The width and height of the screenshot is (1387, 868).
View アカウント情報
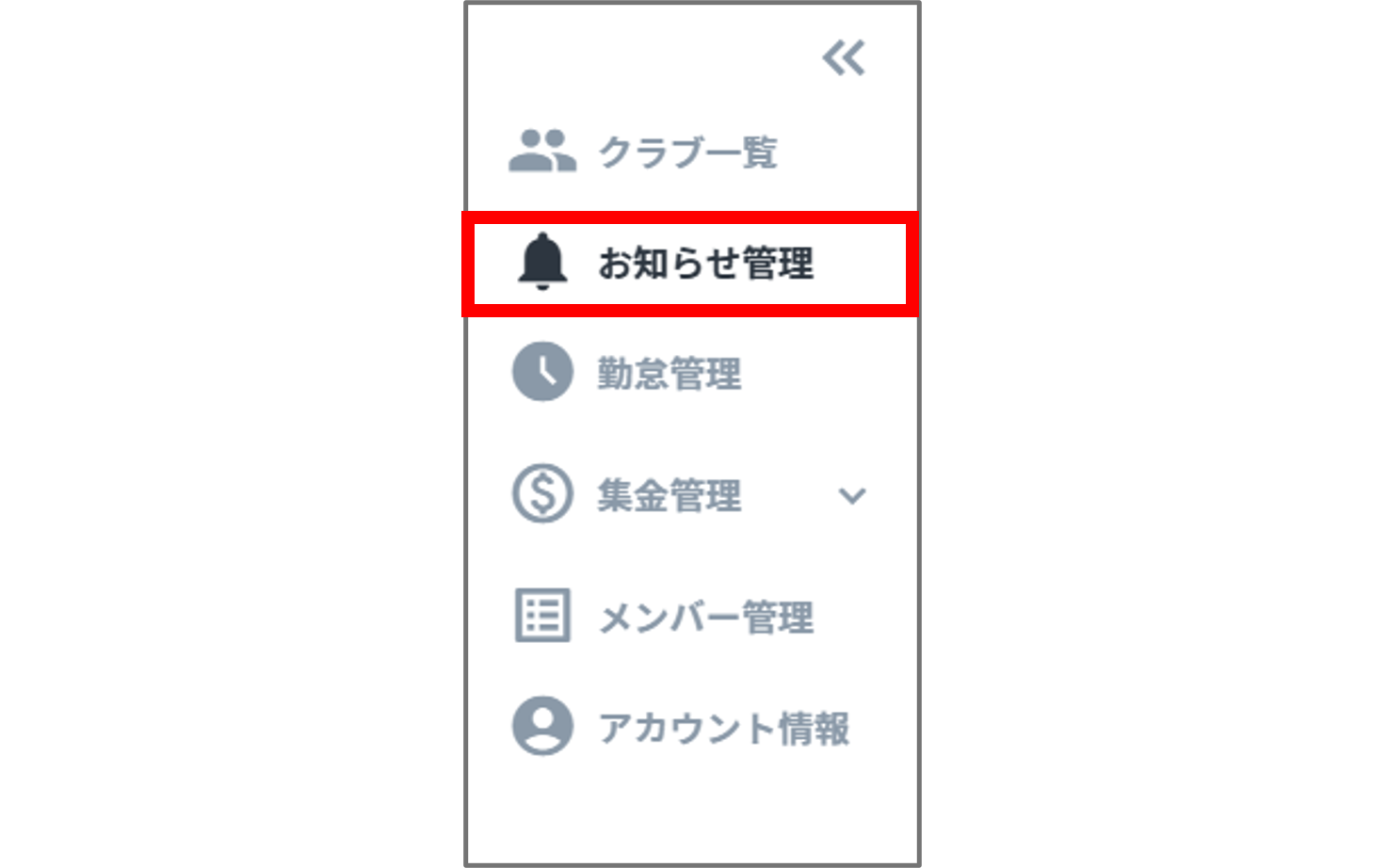pos(723,728)
